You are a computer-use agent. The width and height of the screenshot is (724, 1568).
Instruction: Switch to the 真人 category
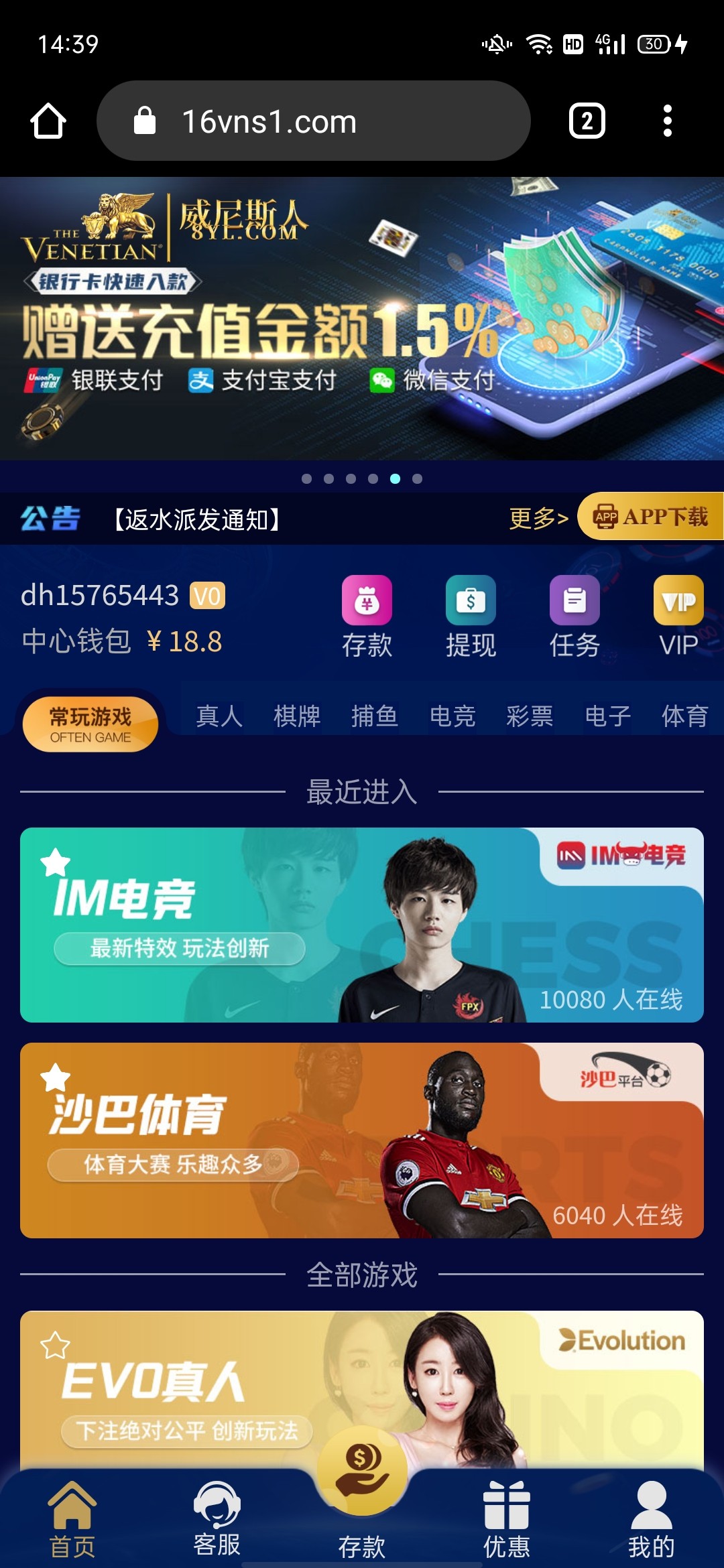(x=219, y=716)
